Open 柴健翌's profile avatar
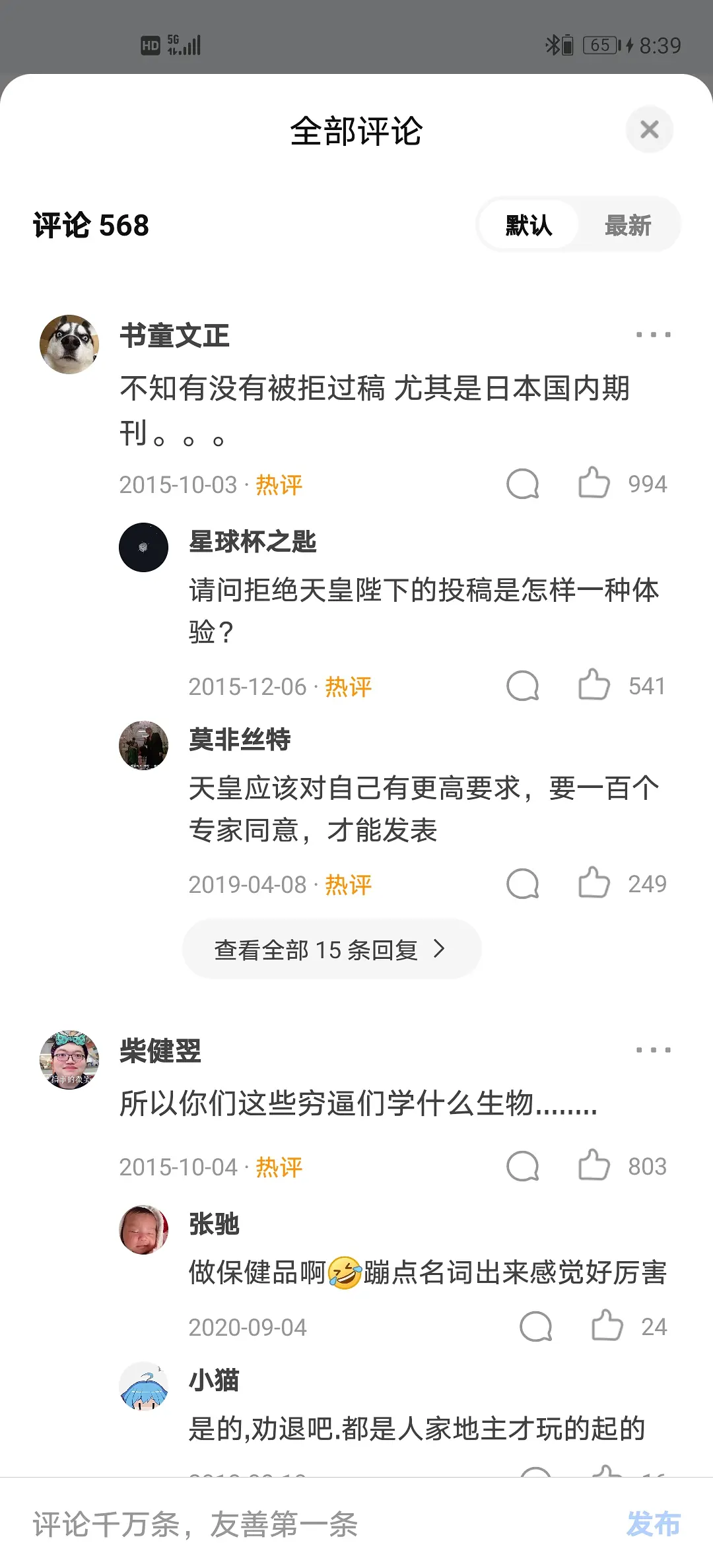The image size is (713, 1568). click(69, 1060)
